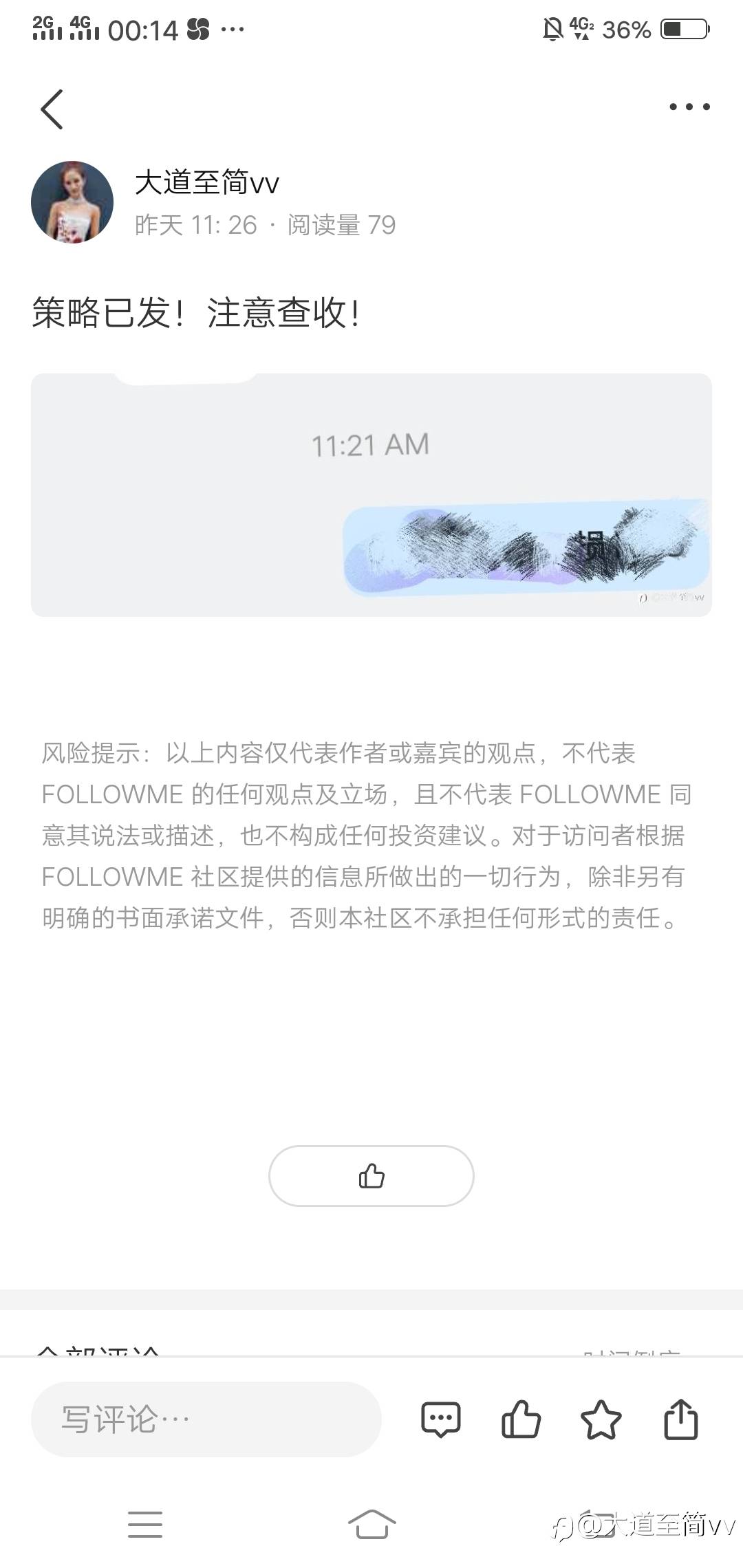Like the post with the outlined thumbs-up button
Image resolution: width=743 pixels, height=1568 pixels.
pyautogui.click(x=371, y=1175)
